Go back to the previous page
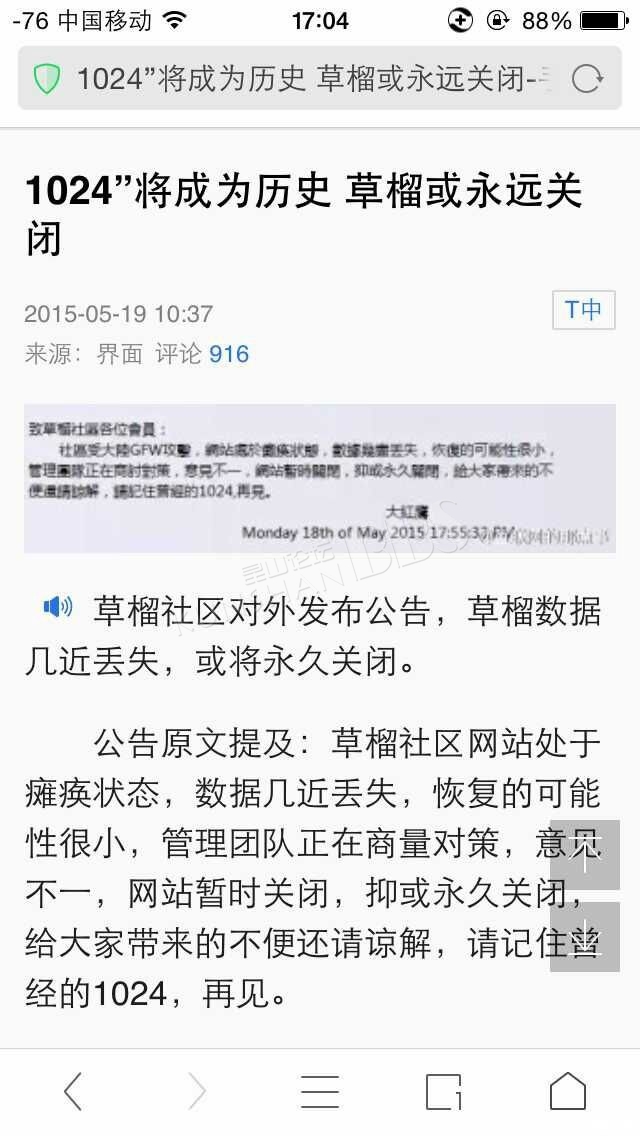 point(72,1091)
